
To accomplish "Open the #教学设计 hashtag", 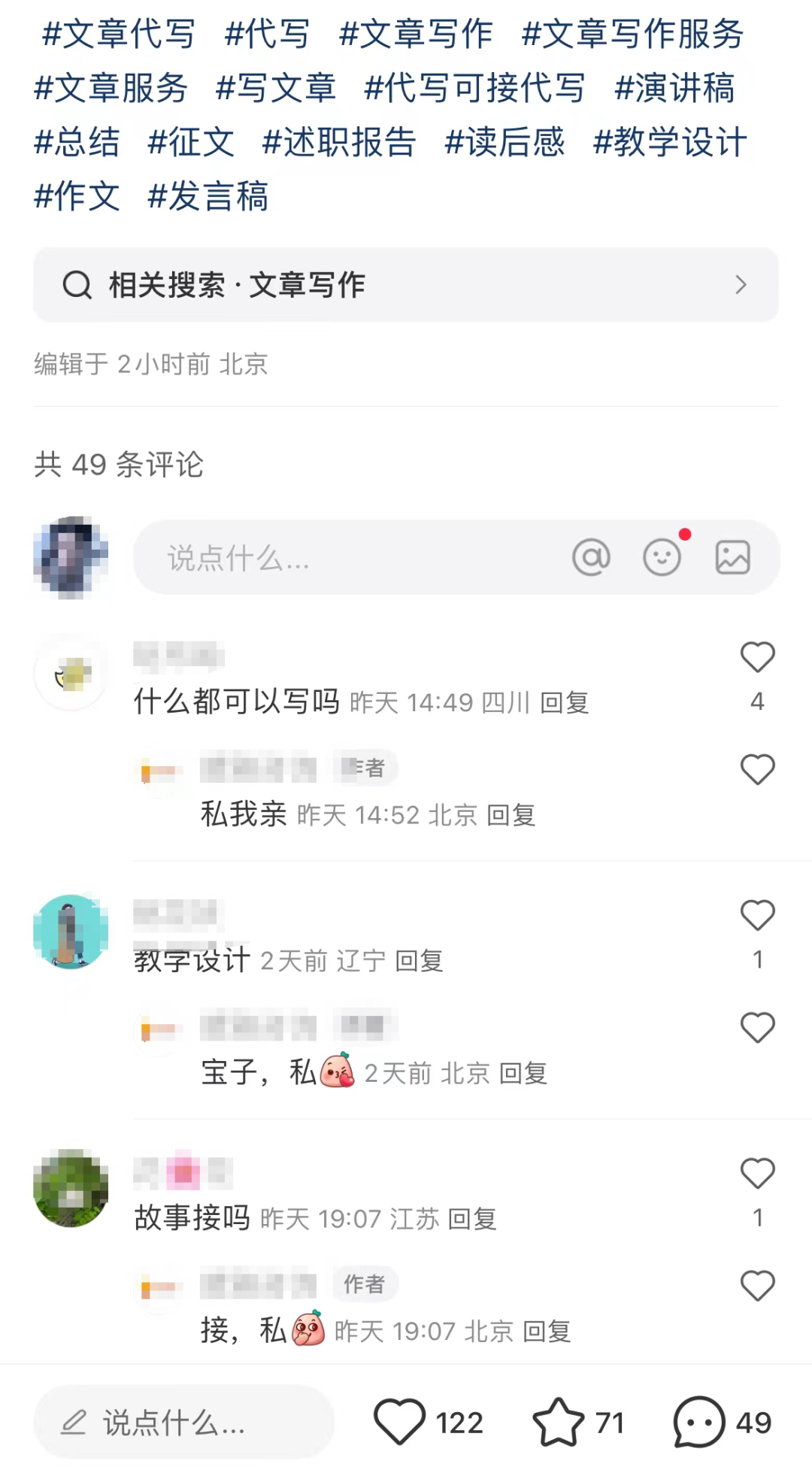I will pyautogui.click(x=669, y=143).
